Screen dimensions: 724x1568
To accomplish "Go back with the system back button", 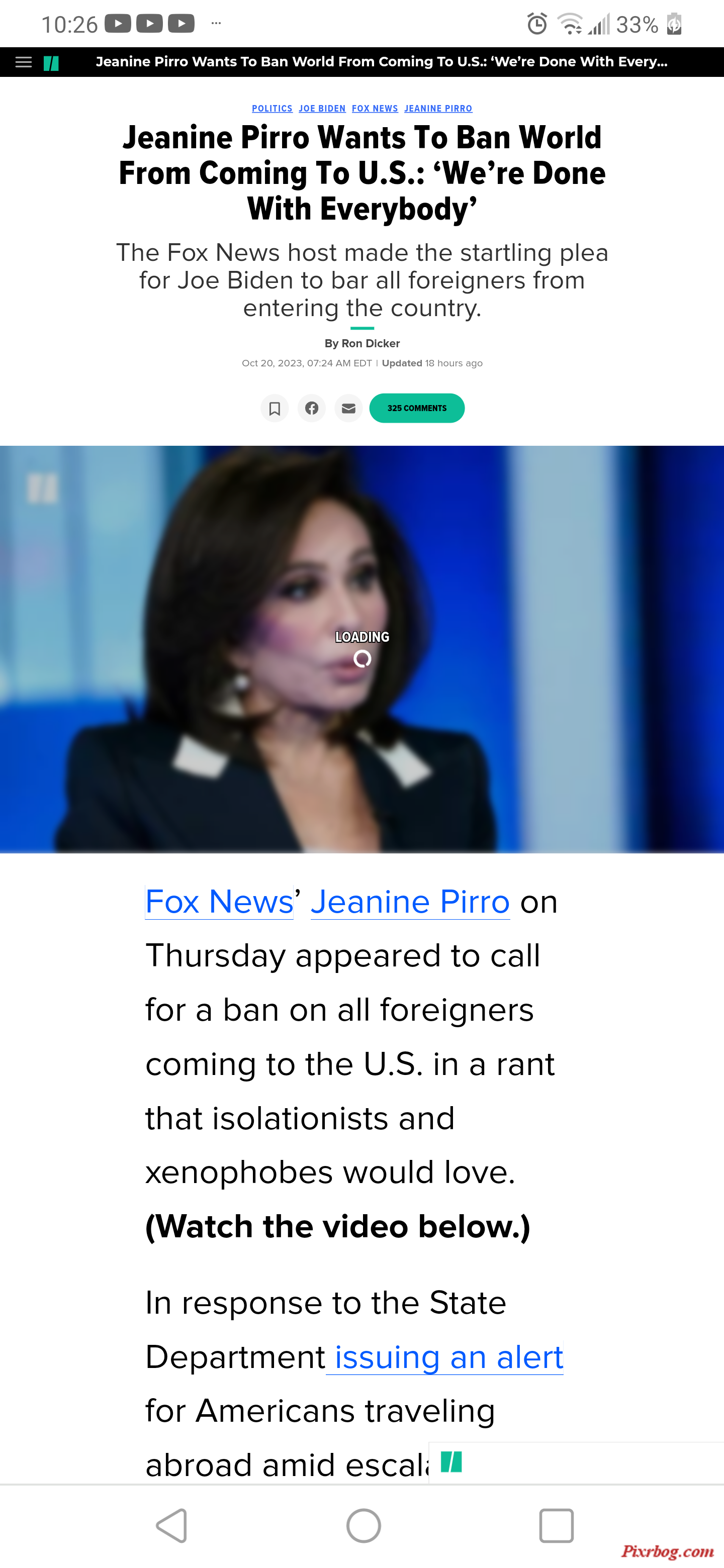I will (x=172, y=1525).
